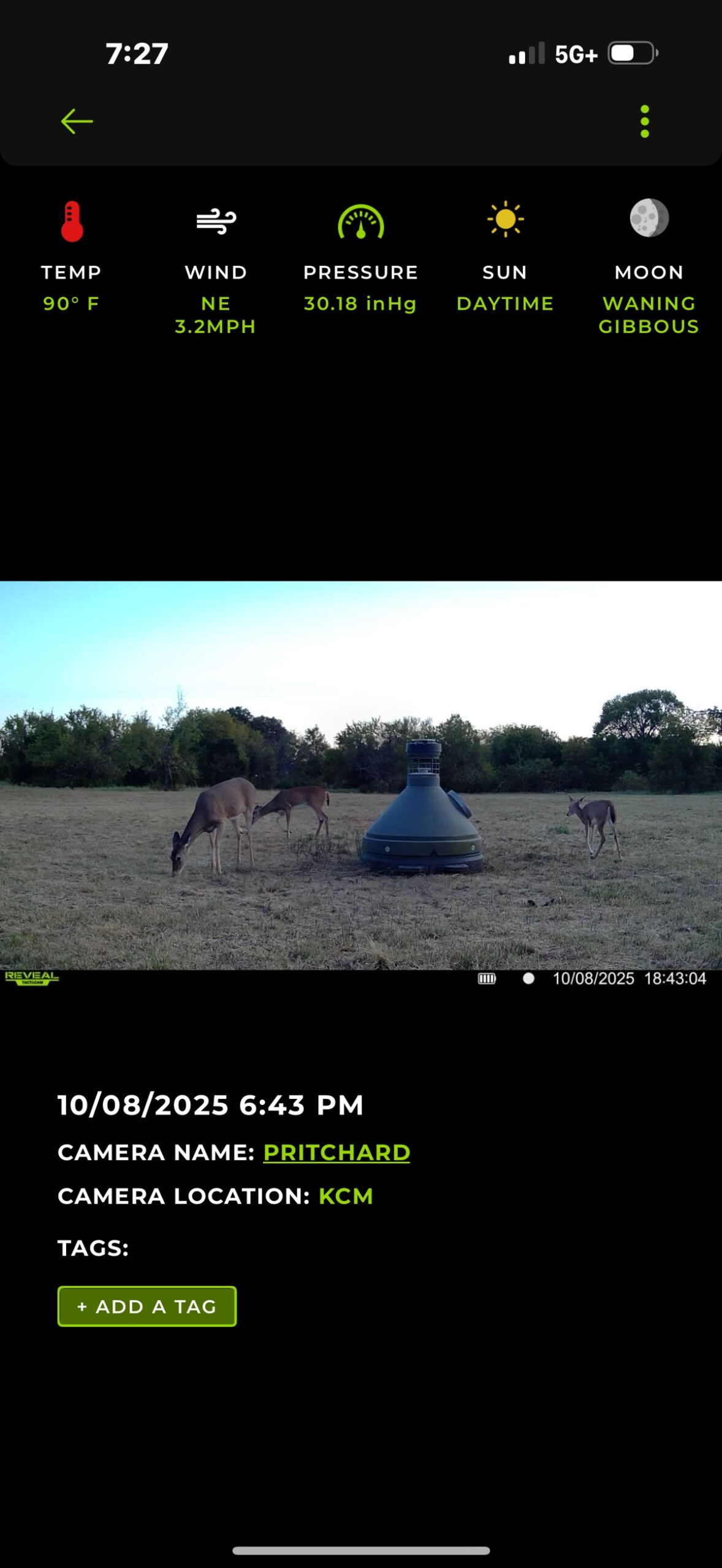This screenshot has width=722, height=1568.
Task: Go back using the green arrow
Action: (x=77, y=121)
